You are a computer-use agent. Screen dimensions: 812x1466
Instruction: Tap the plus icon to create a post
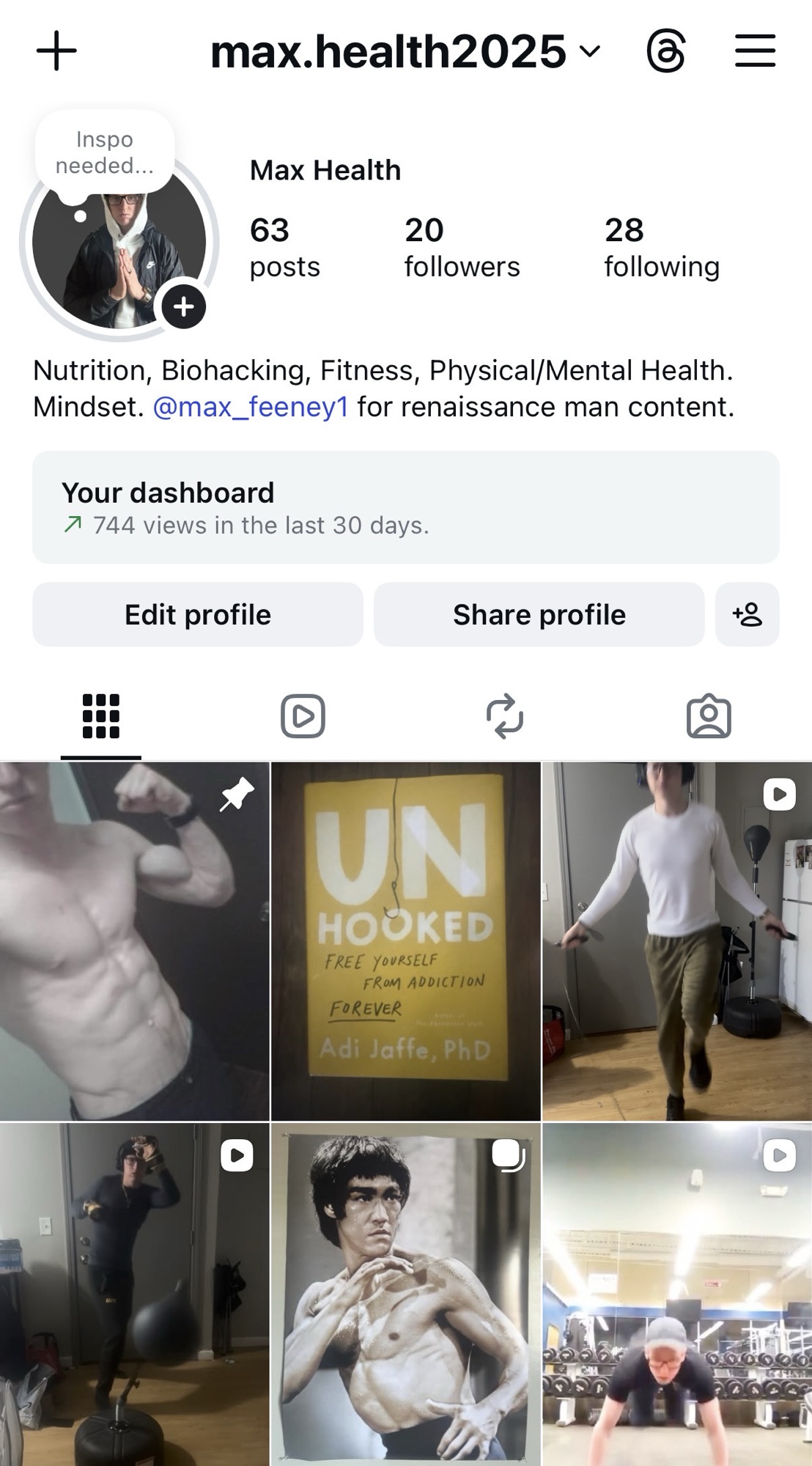click(56, 51)
